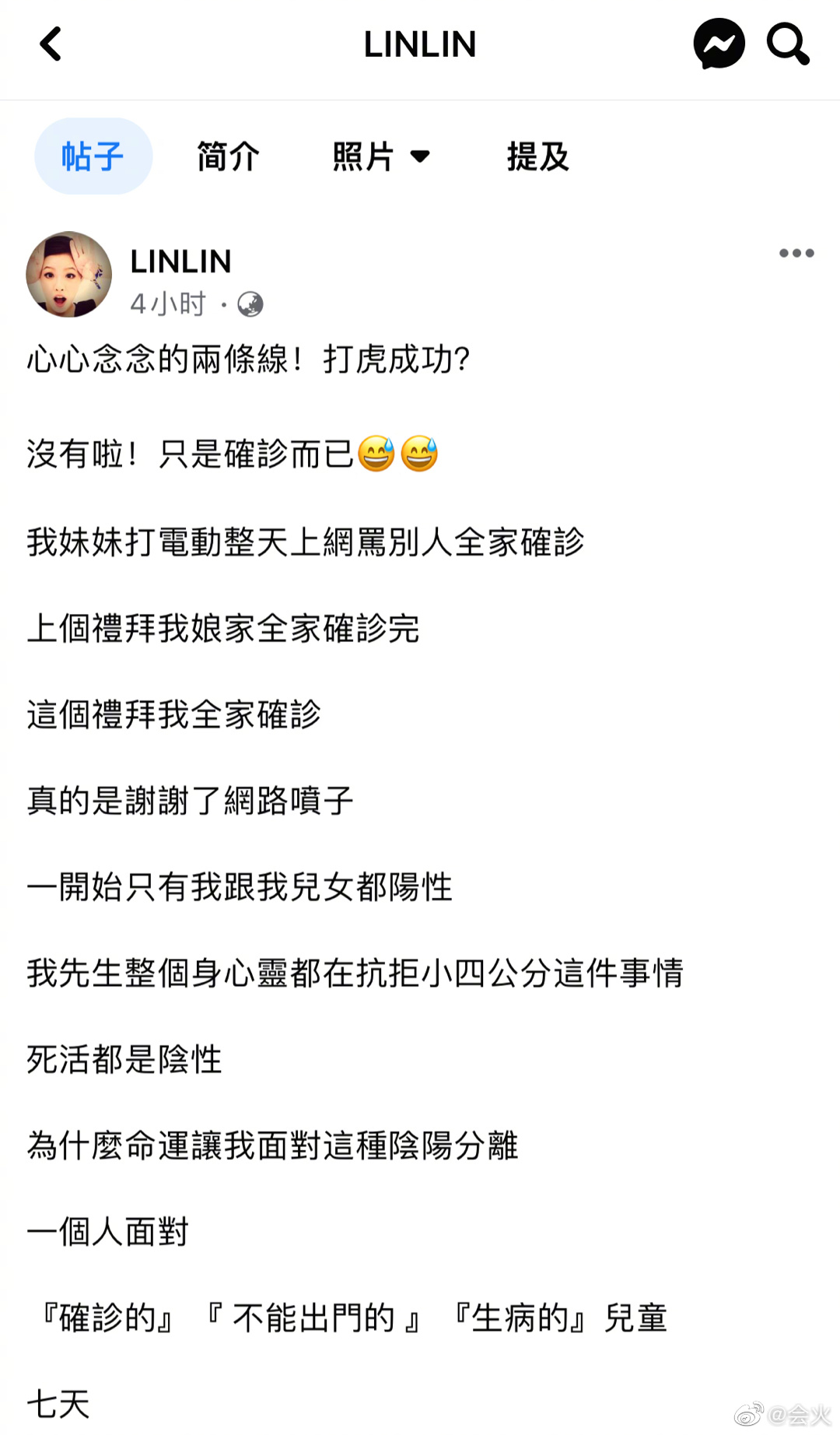Open the search icon

coord(787,44)
